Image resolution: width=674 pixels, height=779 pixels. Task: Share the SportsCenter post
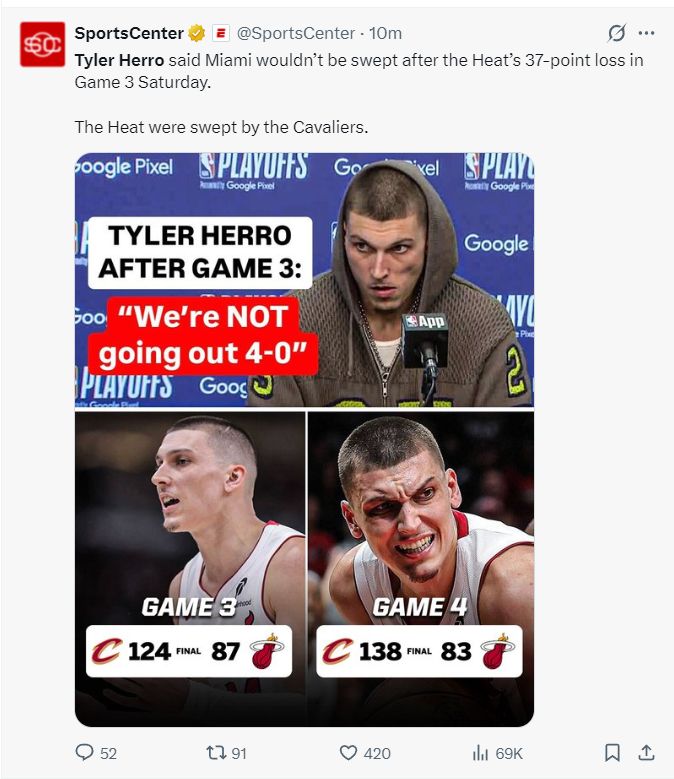(x=646, y=753)
